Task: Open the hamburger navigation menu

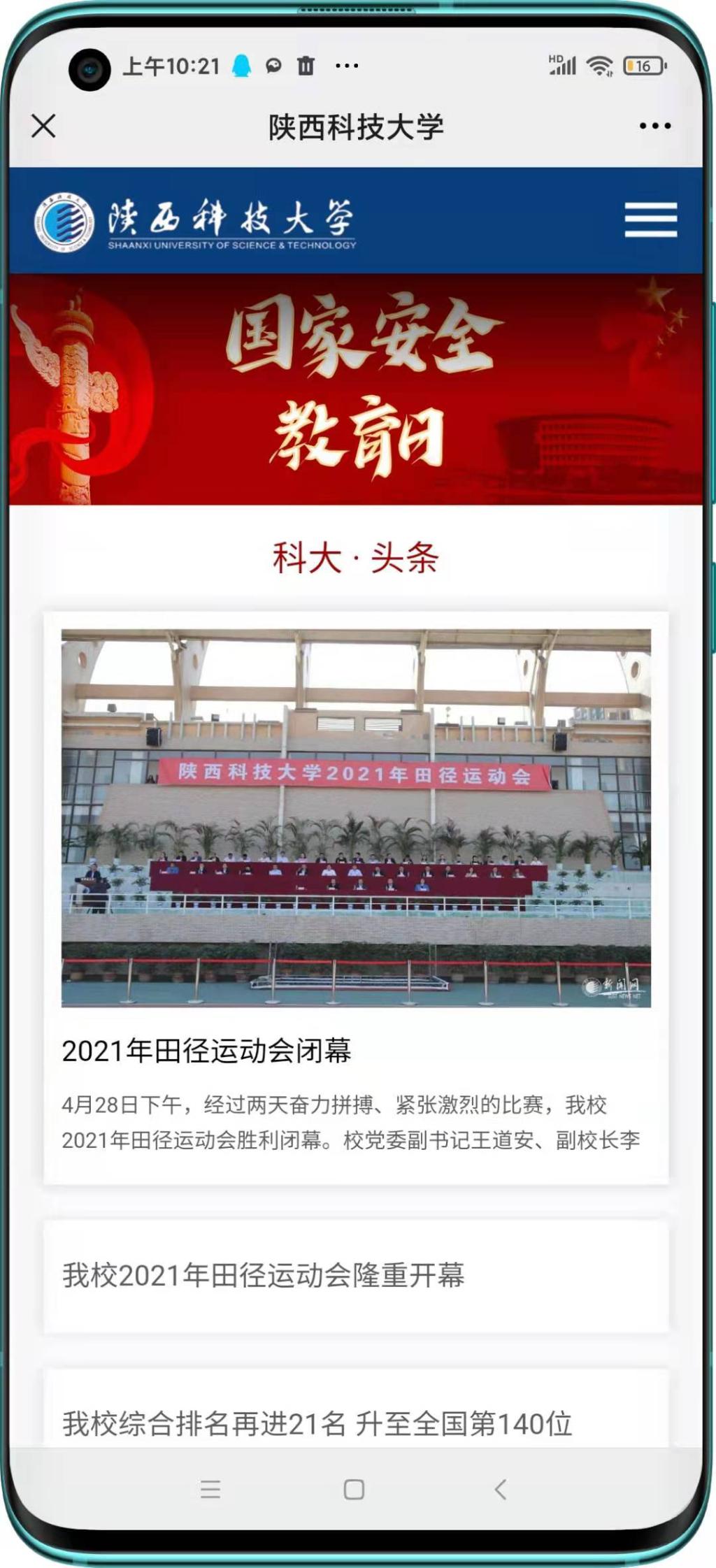Action: tap(650, 220)
